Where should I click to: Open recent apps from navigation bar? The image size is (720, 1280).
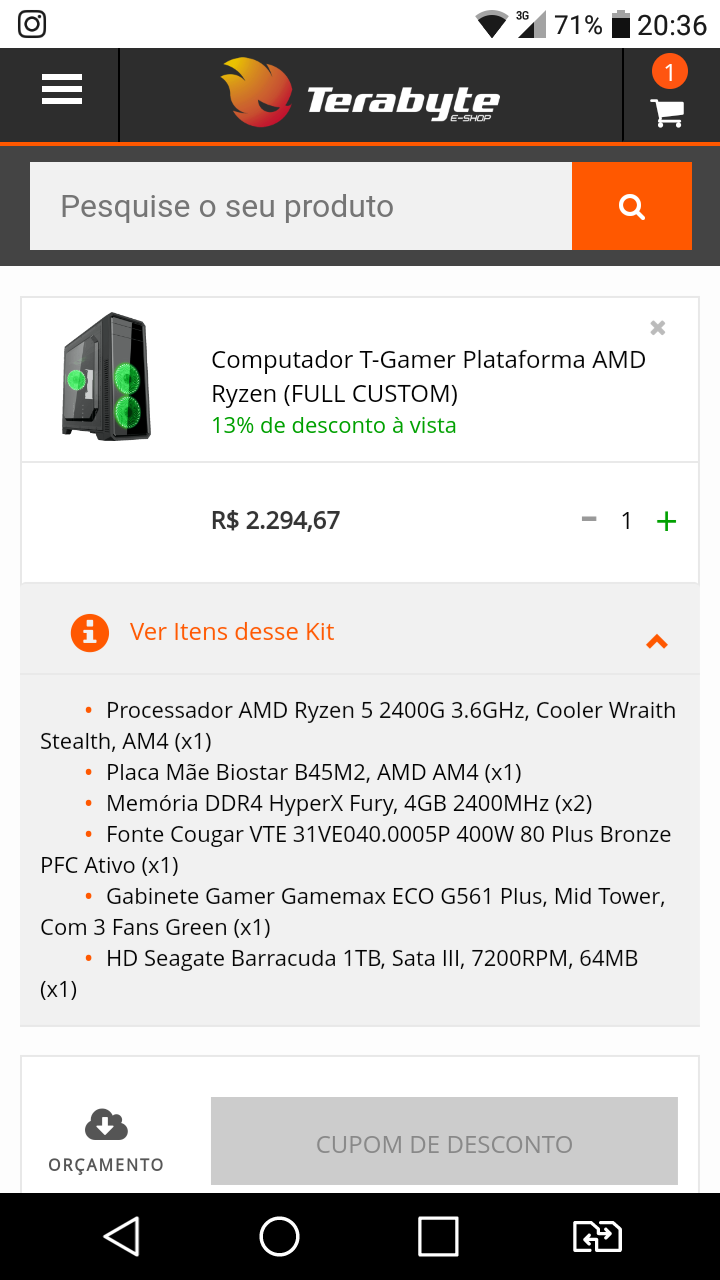[438, 1236]
